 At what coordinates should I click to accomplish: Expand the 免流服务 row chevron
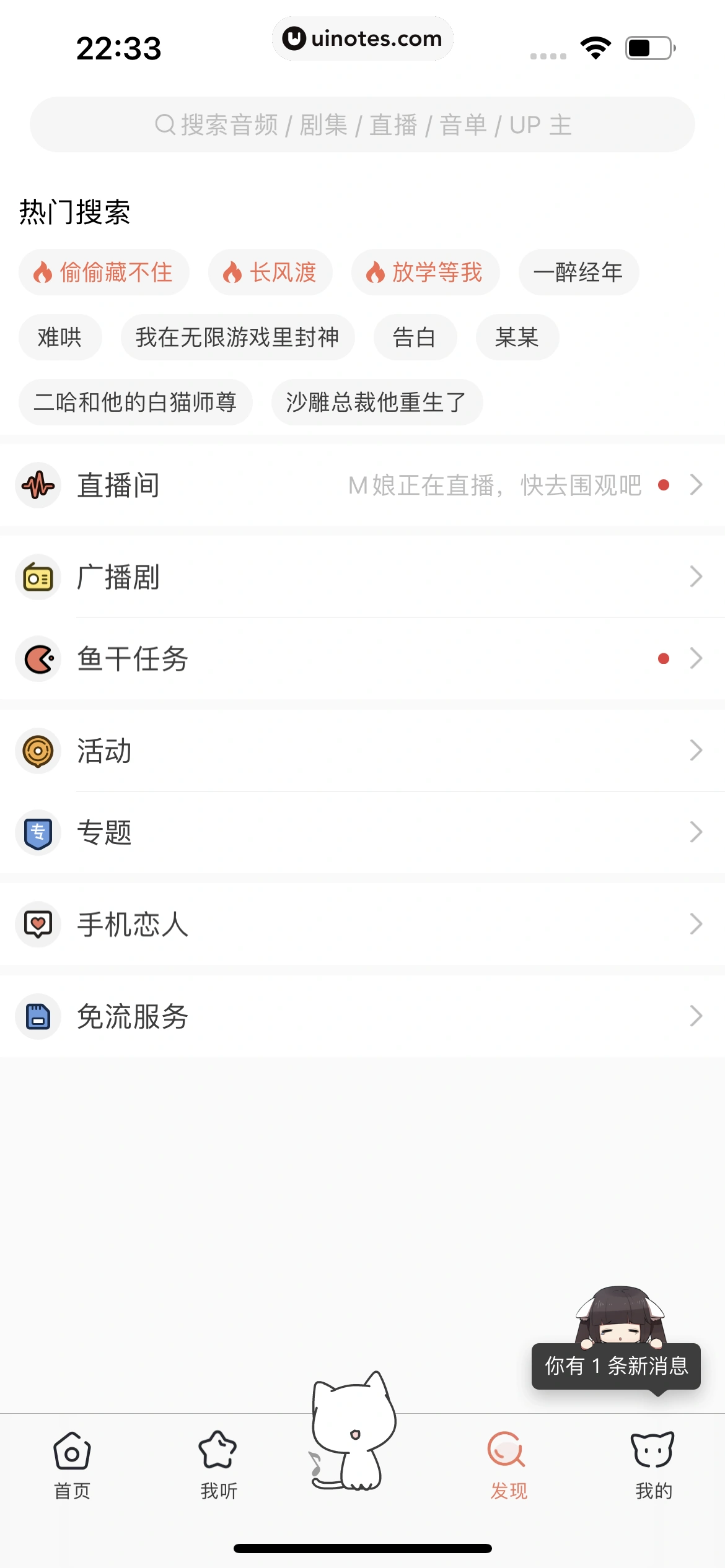point(695,1016)
